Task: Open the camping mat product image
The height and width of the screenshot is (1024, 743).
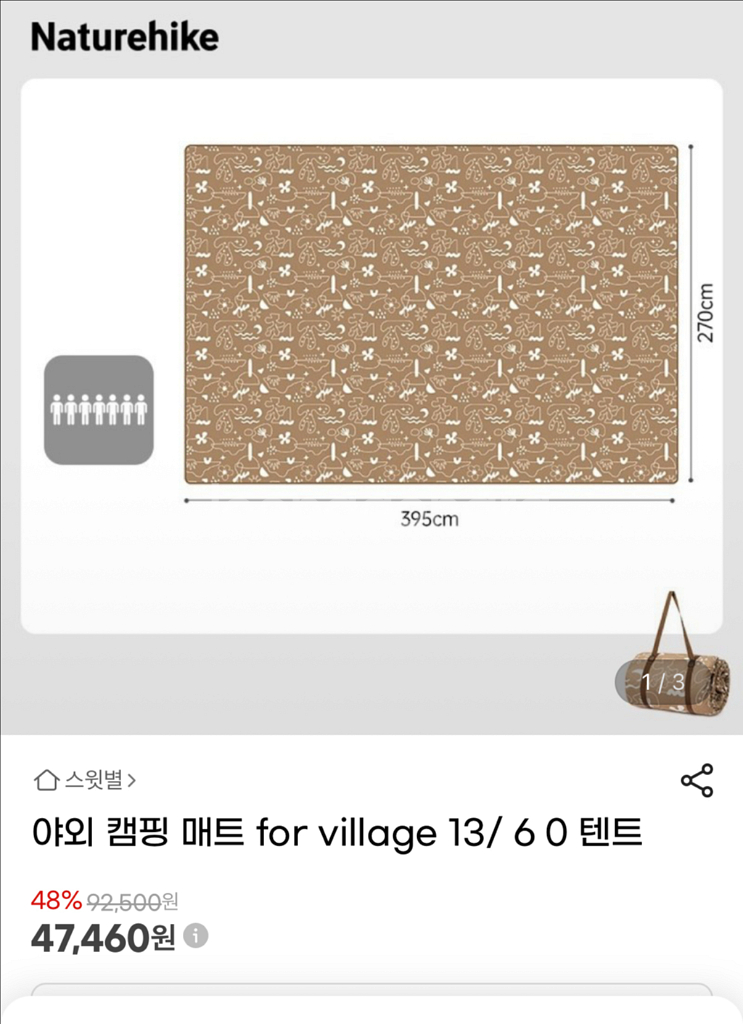Action: pyautogui.click(x=431, y=315)
